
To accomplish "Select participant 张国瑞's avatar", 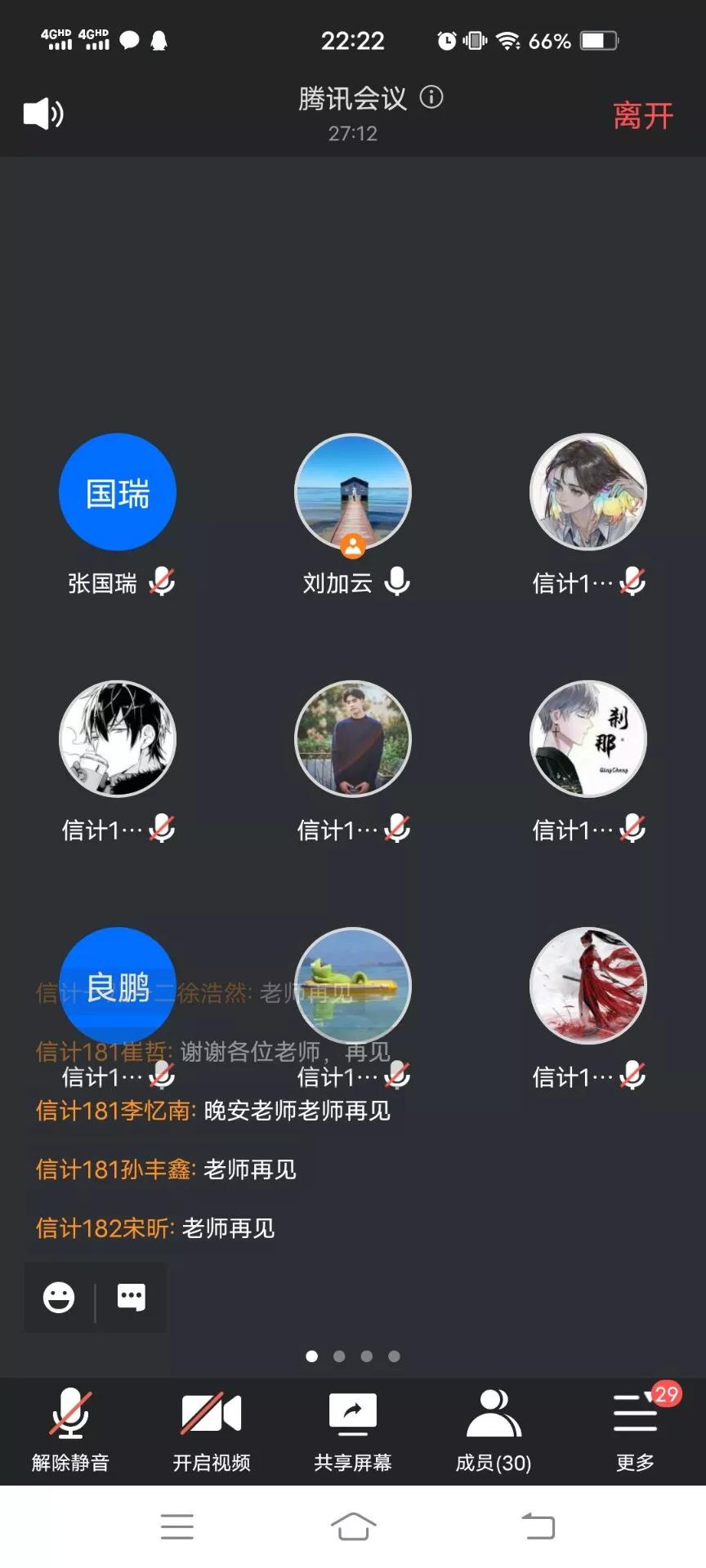I will (x=118, y=492).
